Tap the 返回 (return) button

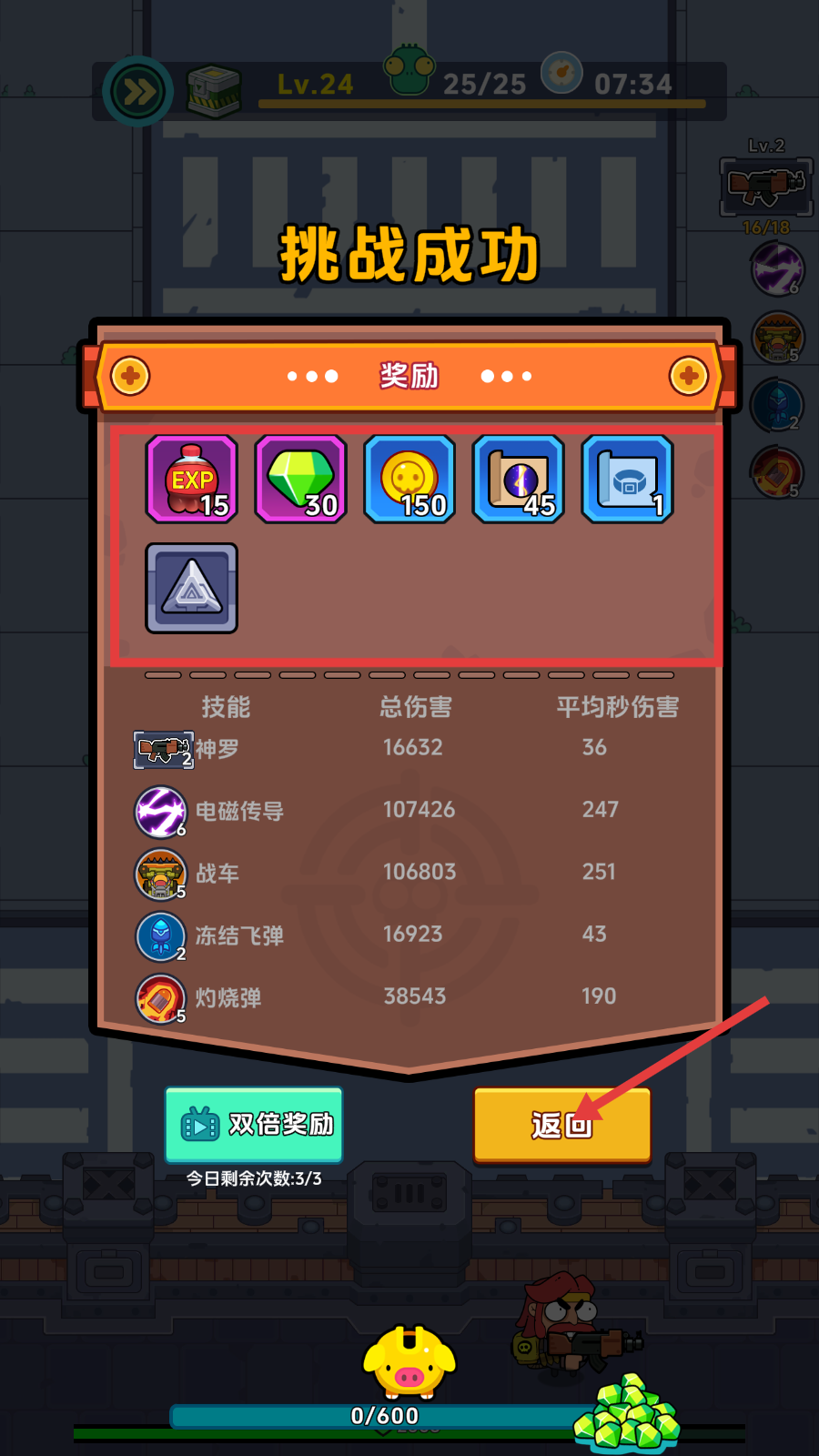click(561, 1125)
